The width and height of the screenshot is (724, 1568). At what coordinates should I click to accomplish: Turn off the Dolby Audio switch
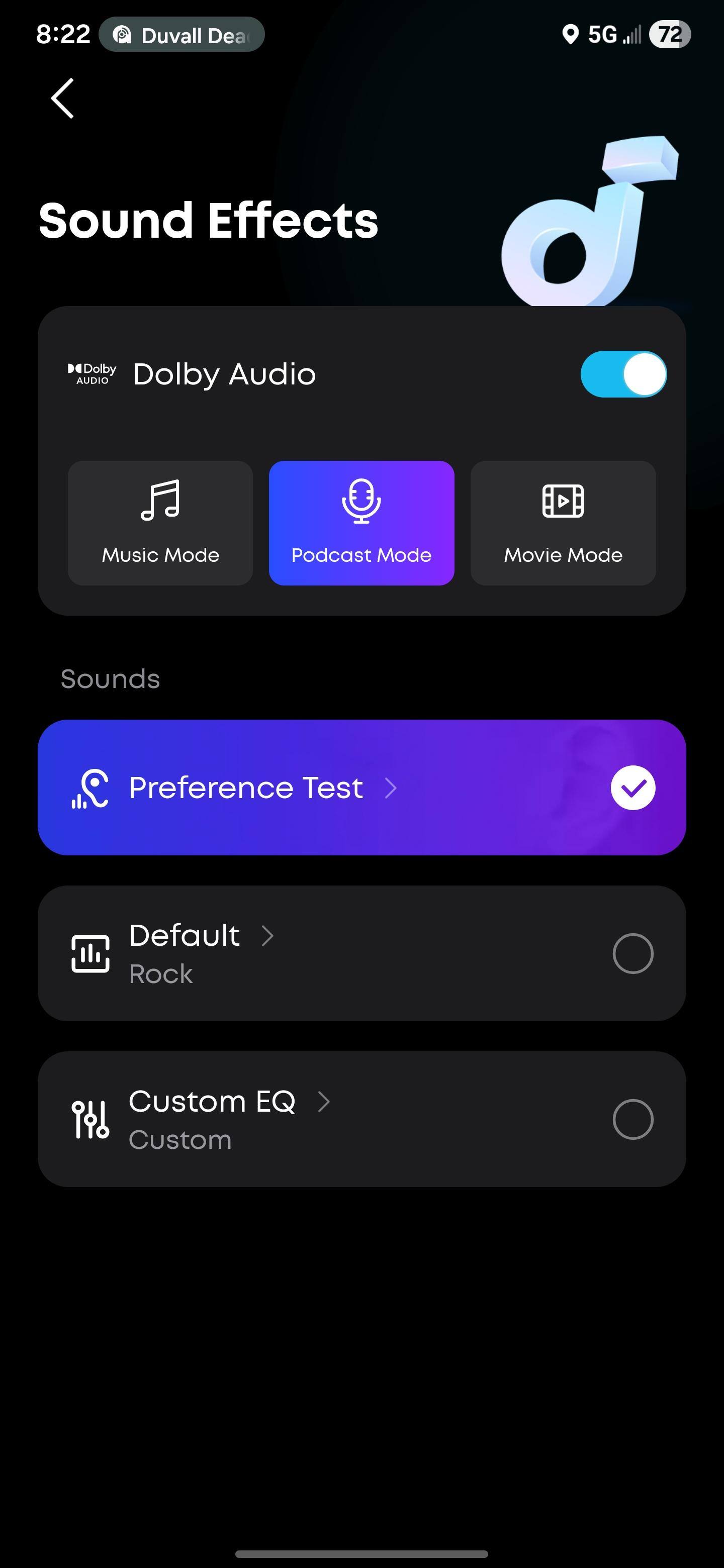(x=623, y=374)
